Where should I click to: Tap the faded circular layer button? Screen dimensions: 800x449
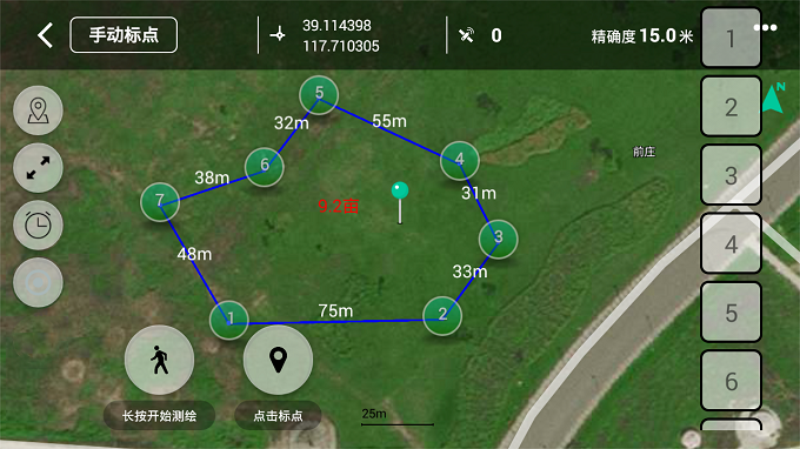[x=38, y=282]
